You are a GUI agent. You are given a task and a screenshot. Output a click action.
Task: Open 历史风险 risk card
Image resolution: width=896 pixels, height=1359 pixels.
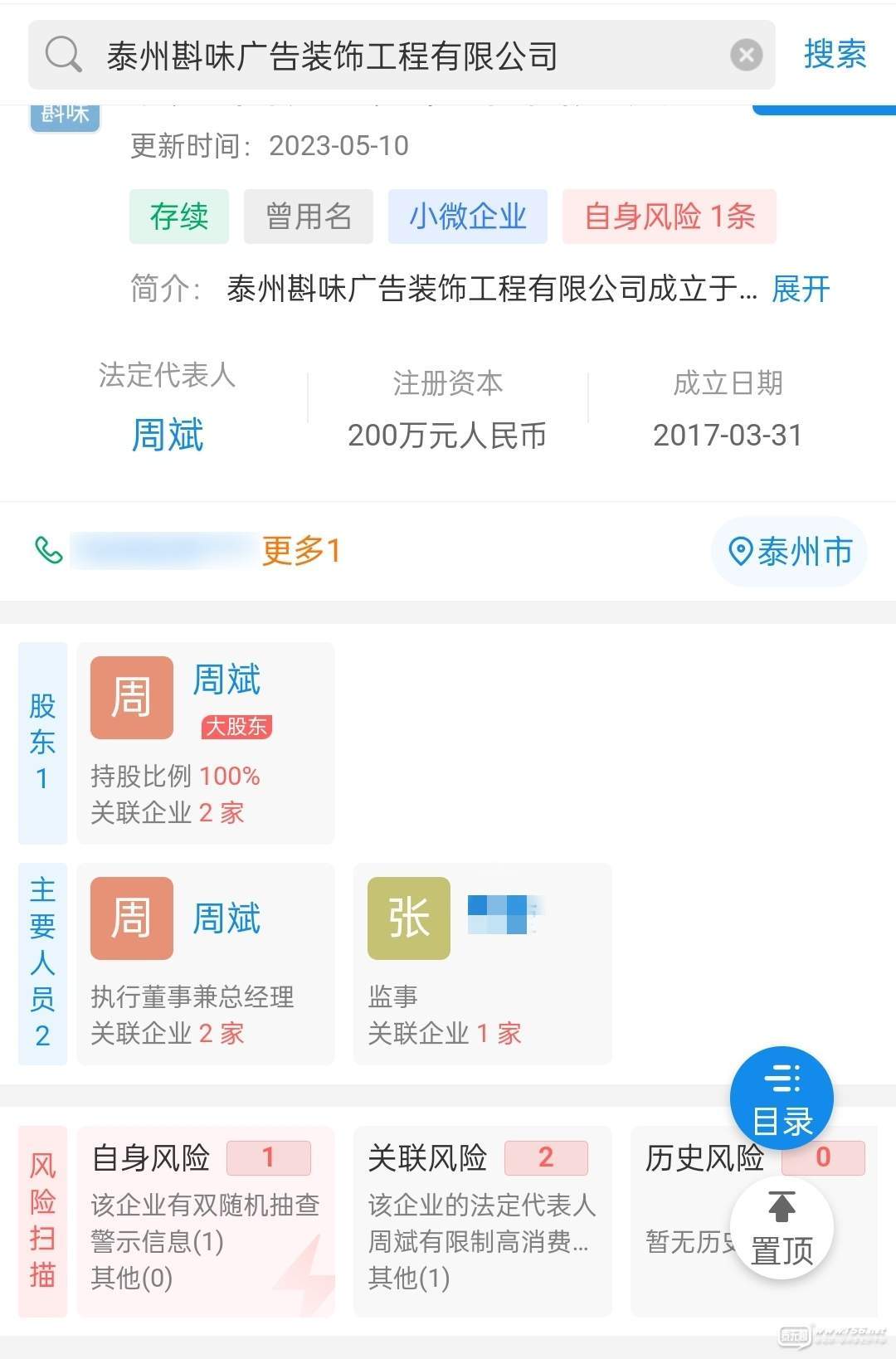(689, 1220)
